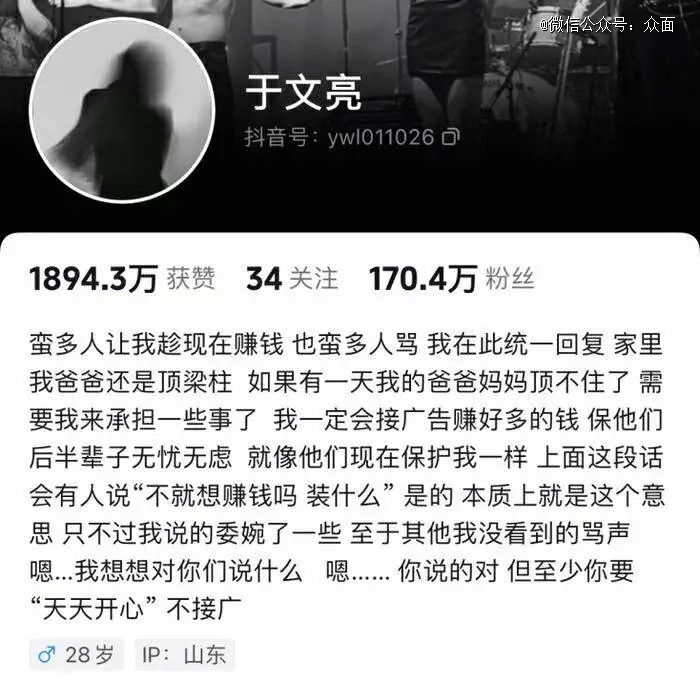The image size is (700, 687).
Task: Open 于文亮's profile avatar
Action: [121, 110]
